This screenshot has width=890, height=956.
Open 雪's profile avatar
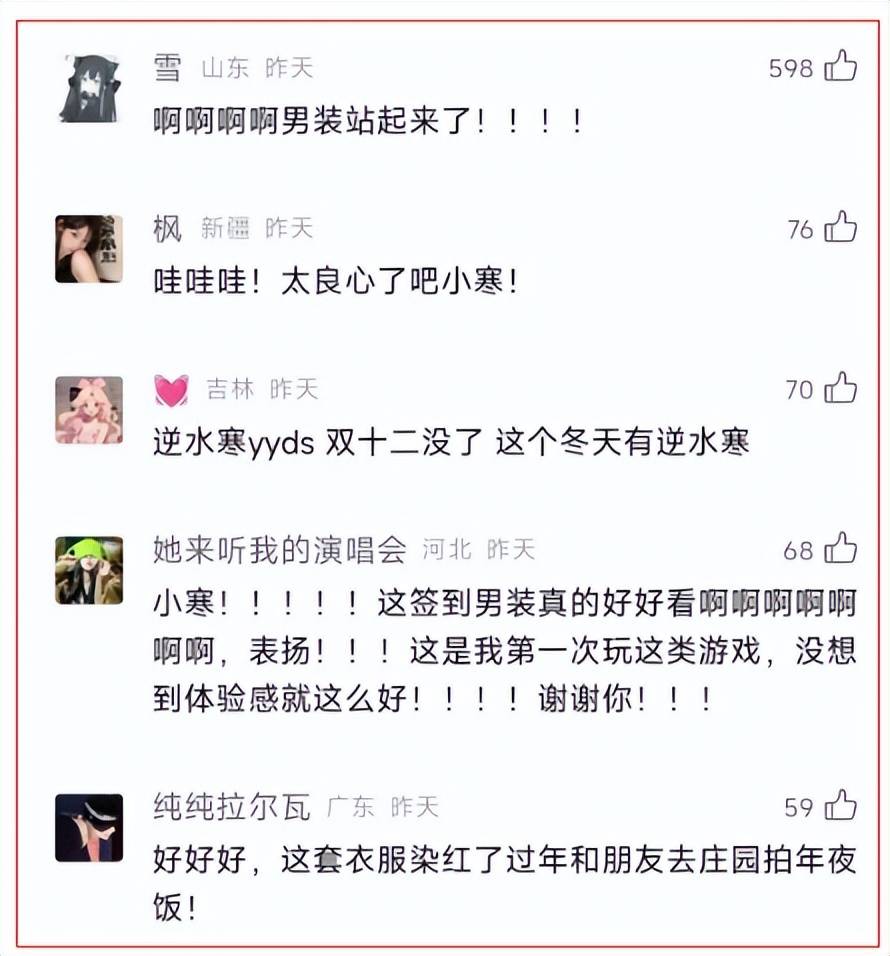(89, 88)
